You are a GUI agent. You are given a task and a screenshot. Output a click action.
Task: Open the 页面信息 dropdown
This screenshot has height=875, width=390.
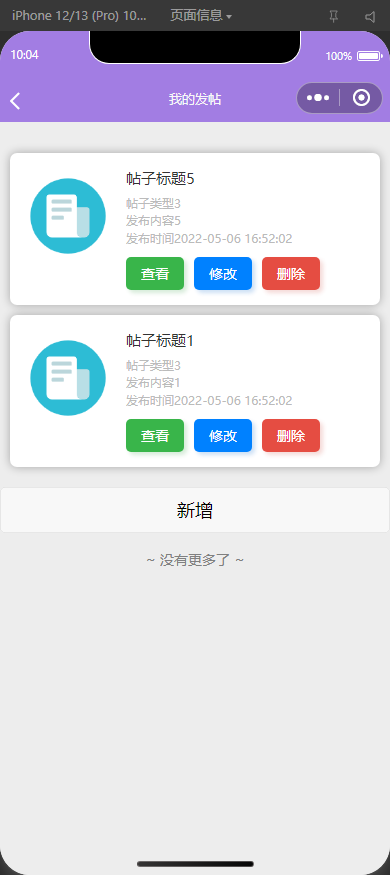201,16
